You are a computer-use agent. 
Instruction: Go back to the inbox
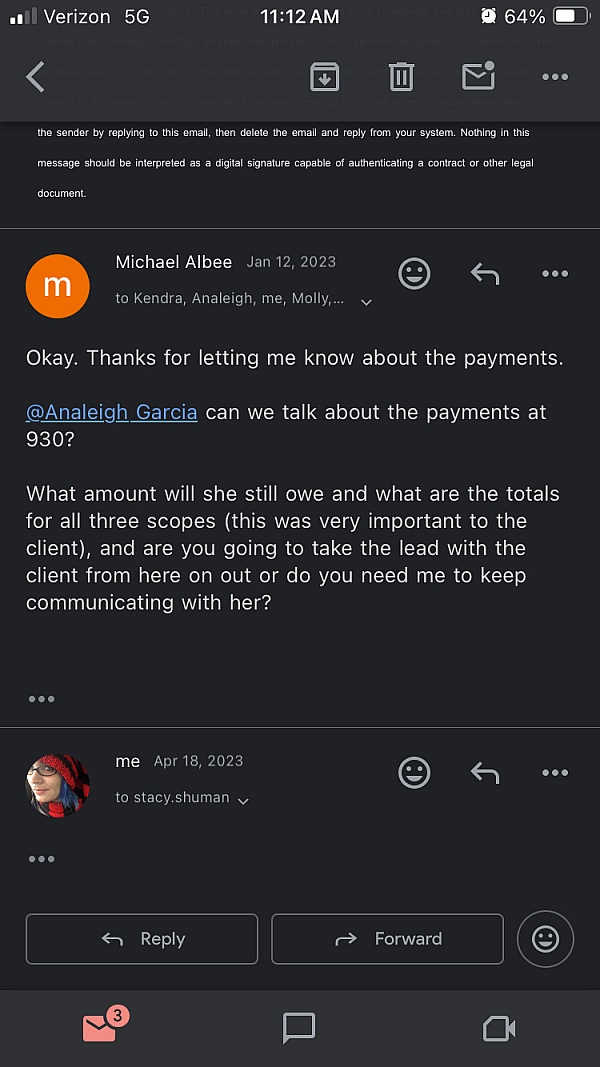coord(36,77)
